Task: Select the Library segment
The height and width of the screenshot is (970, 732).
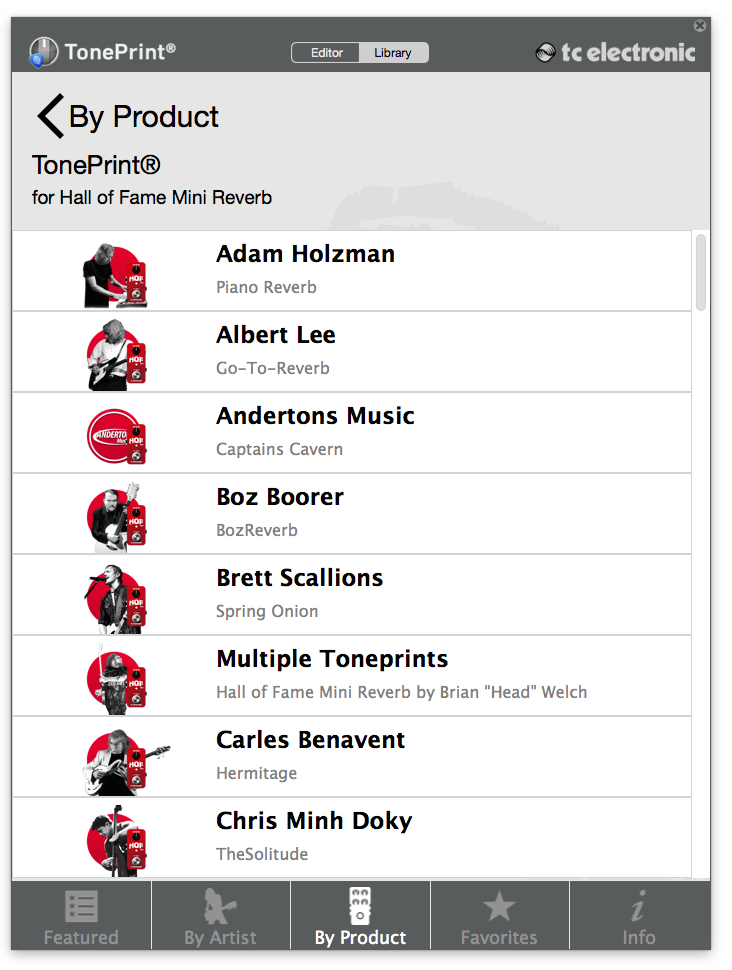Action: pos(393,53)
